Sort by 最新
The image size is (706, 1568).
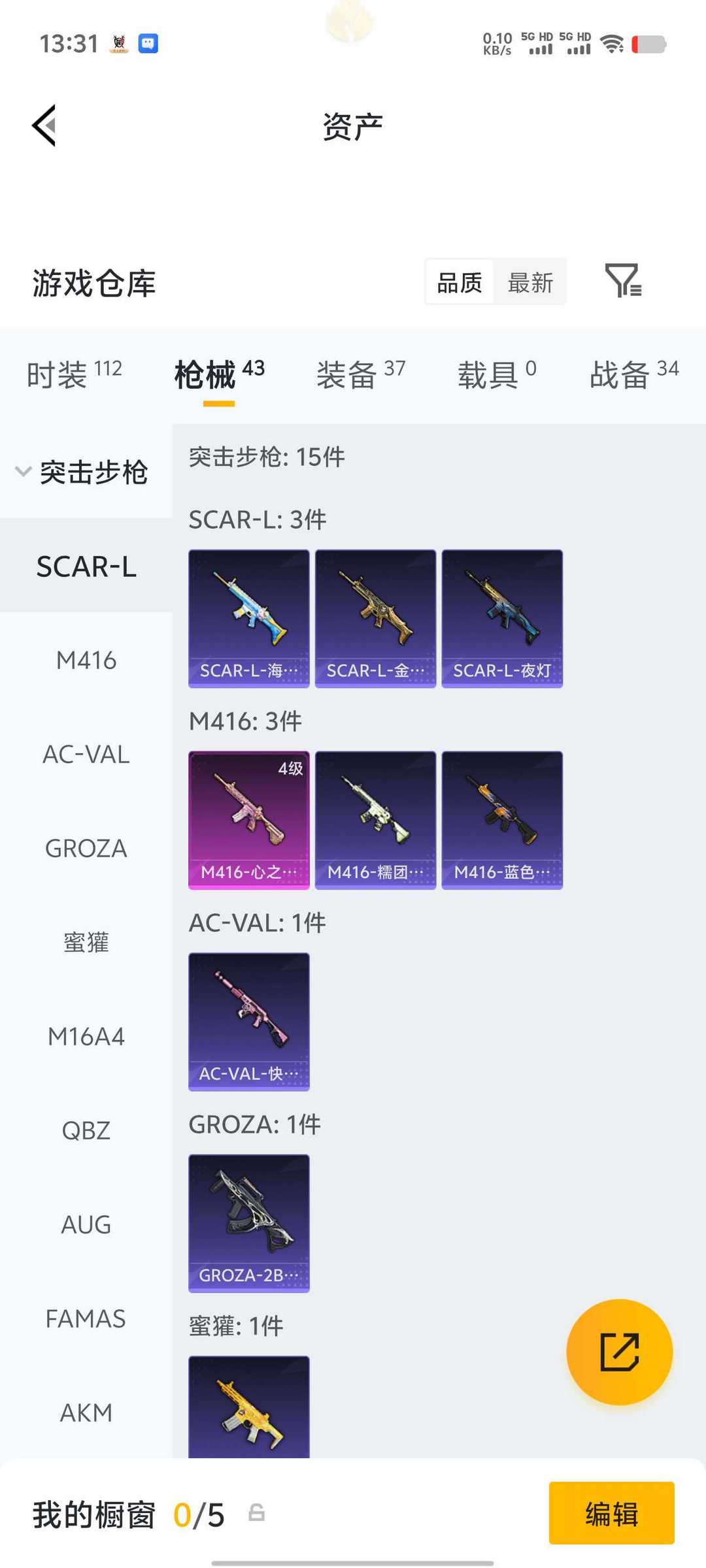pos(530,282)
